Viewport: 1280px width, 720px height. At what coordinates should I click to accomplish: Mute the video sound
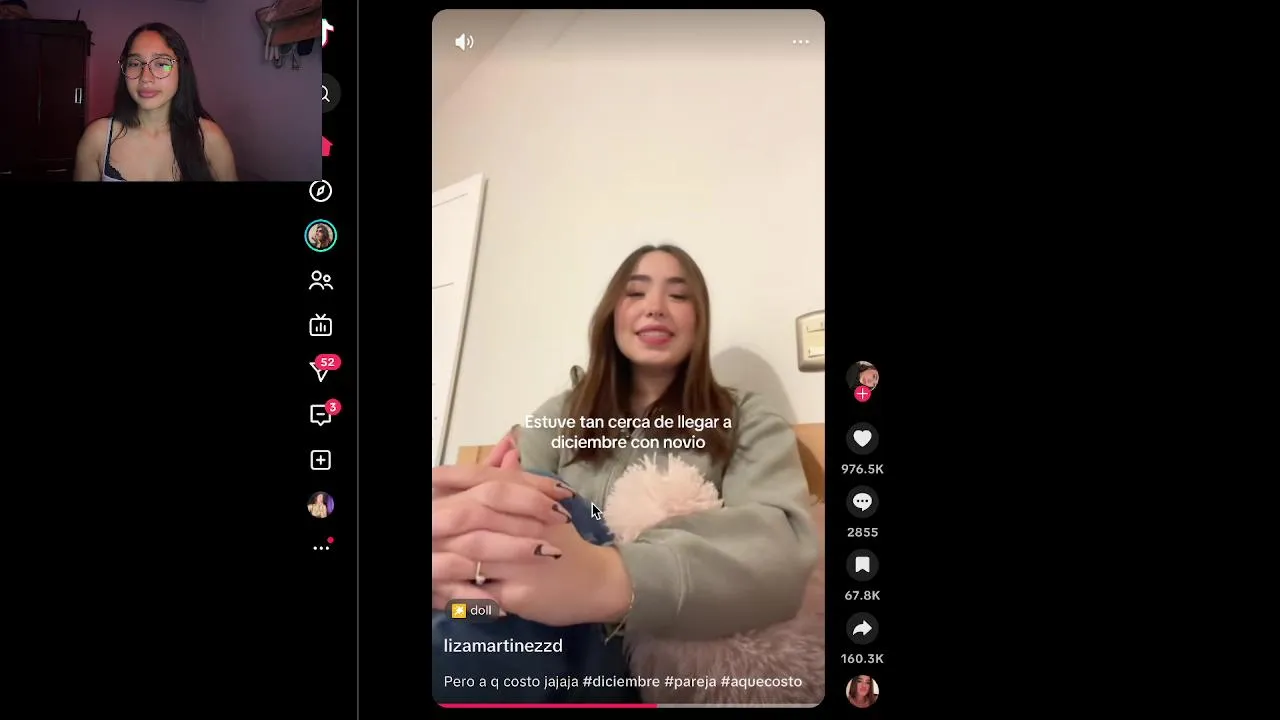tap(464, 42)
